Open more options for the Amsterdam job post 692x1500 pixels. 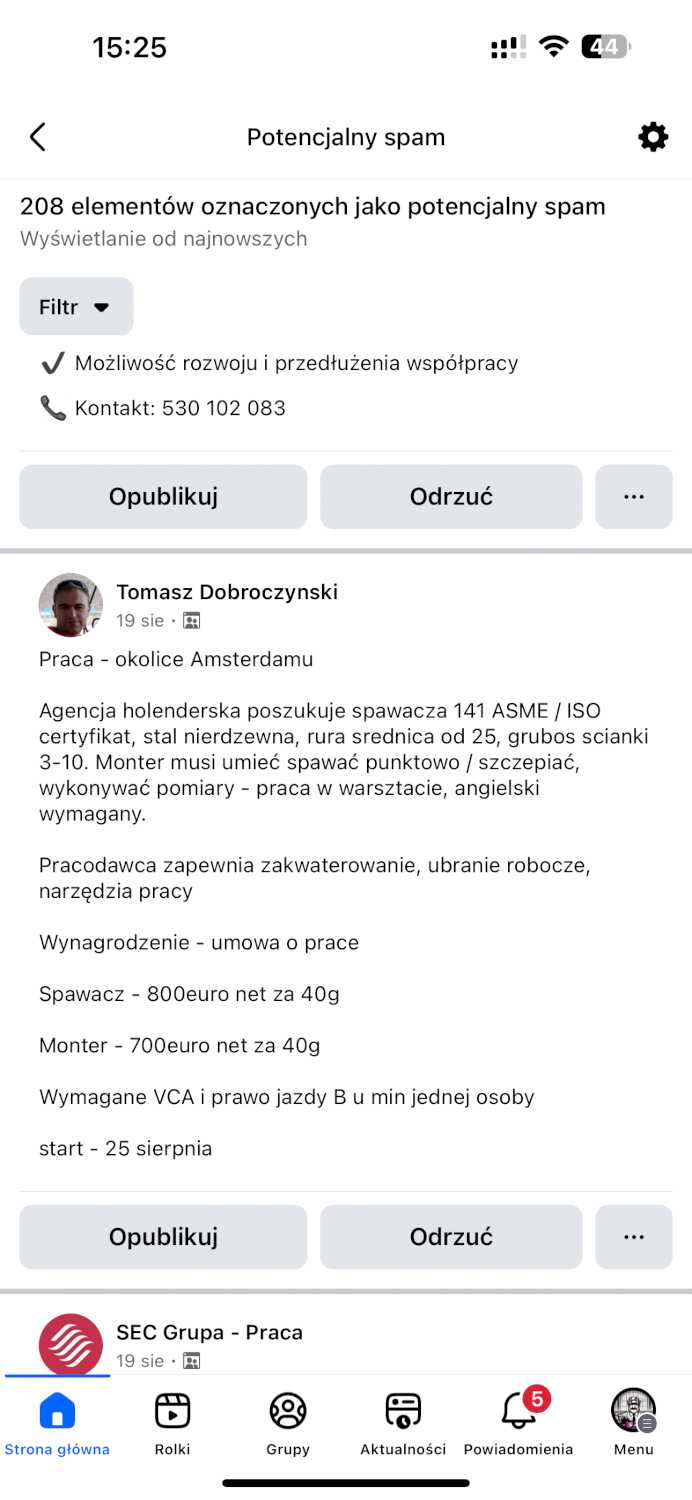[x=634, y=1237]
